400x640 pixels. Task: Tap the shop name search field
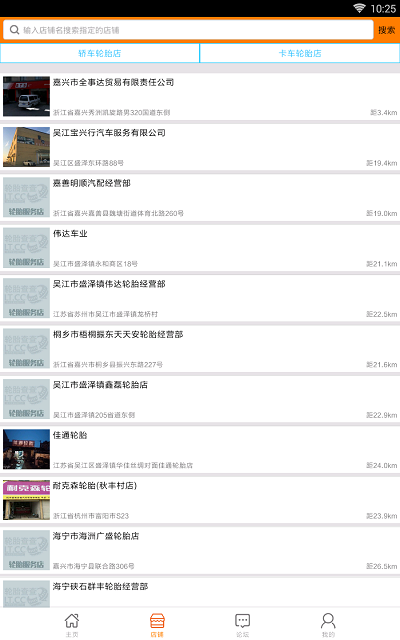pos(188,30)
